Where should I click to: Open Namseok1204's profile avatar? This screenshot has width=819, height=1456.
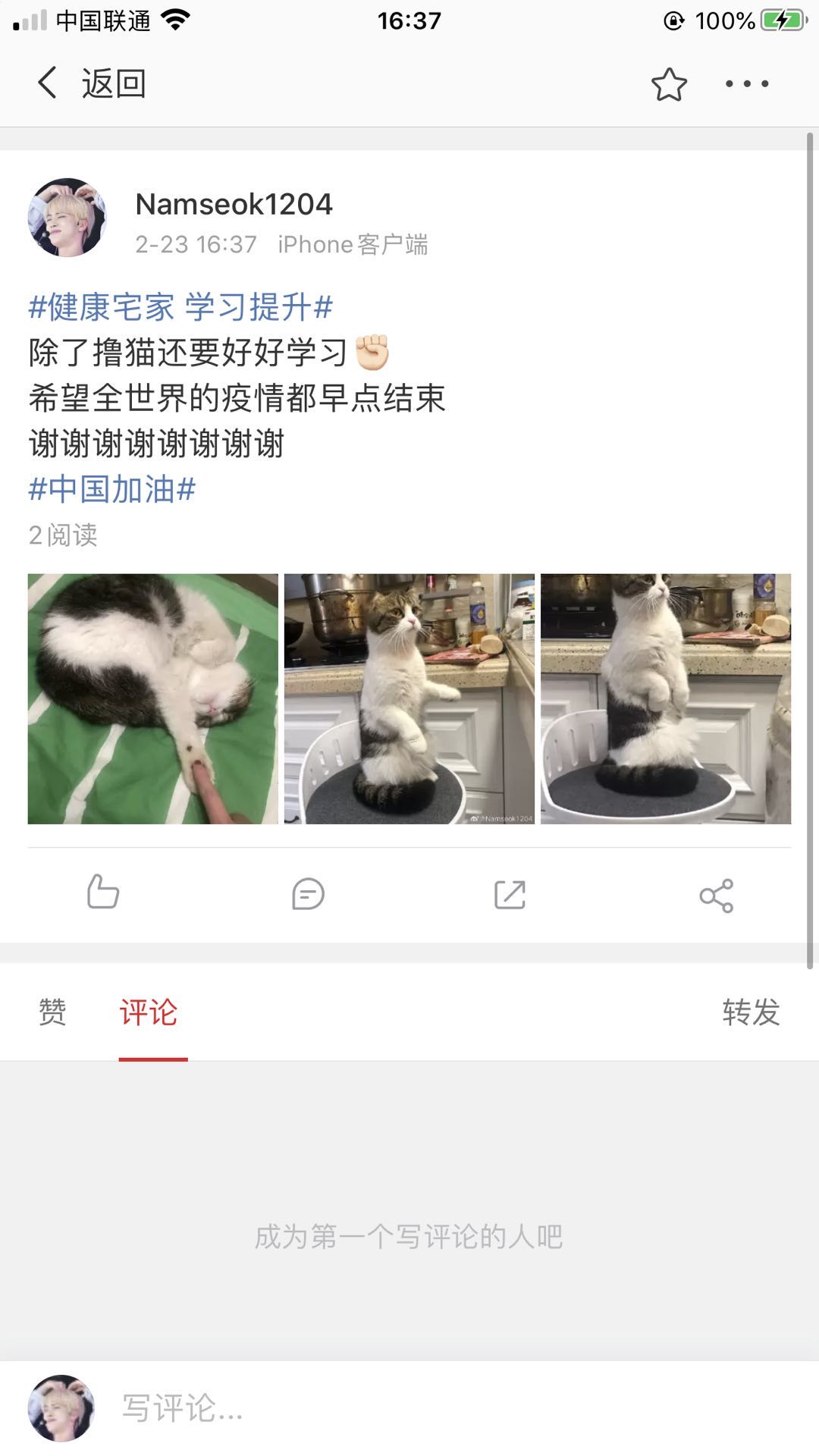point(67,218)
